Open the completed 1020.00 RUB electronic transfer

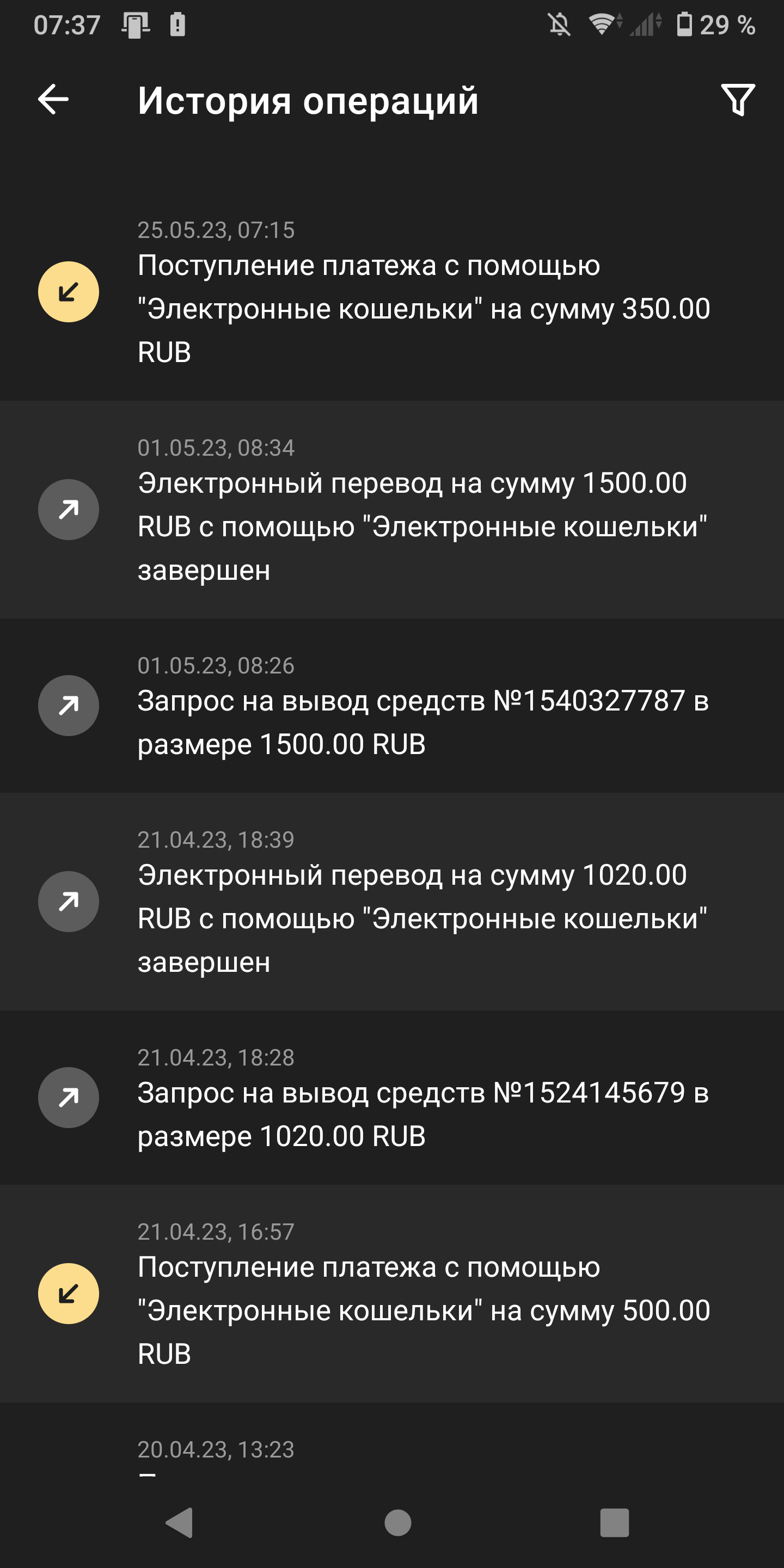coord(392,902)
